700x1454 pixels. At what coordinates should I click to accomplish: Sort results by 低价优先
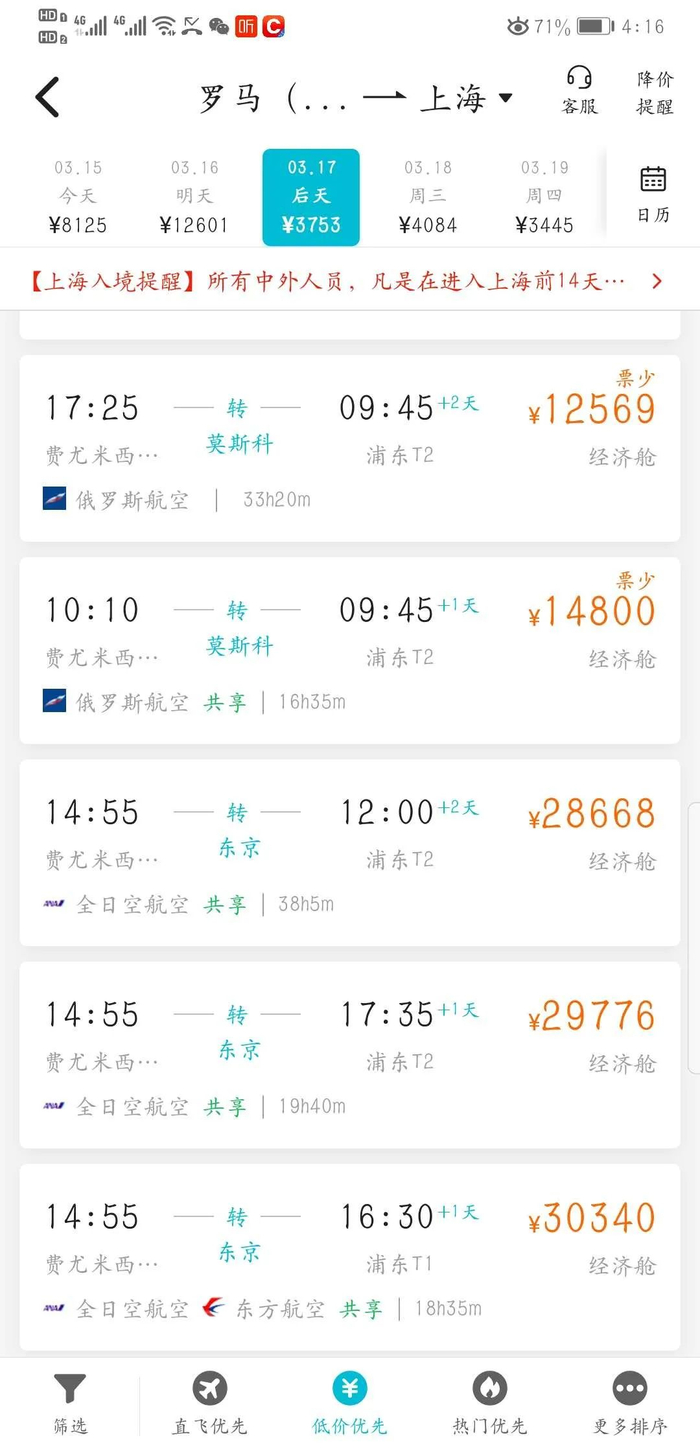coord(349,1403)
